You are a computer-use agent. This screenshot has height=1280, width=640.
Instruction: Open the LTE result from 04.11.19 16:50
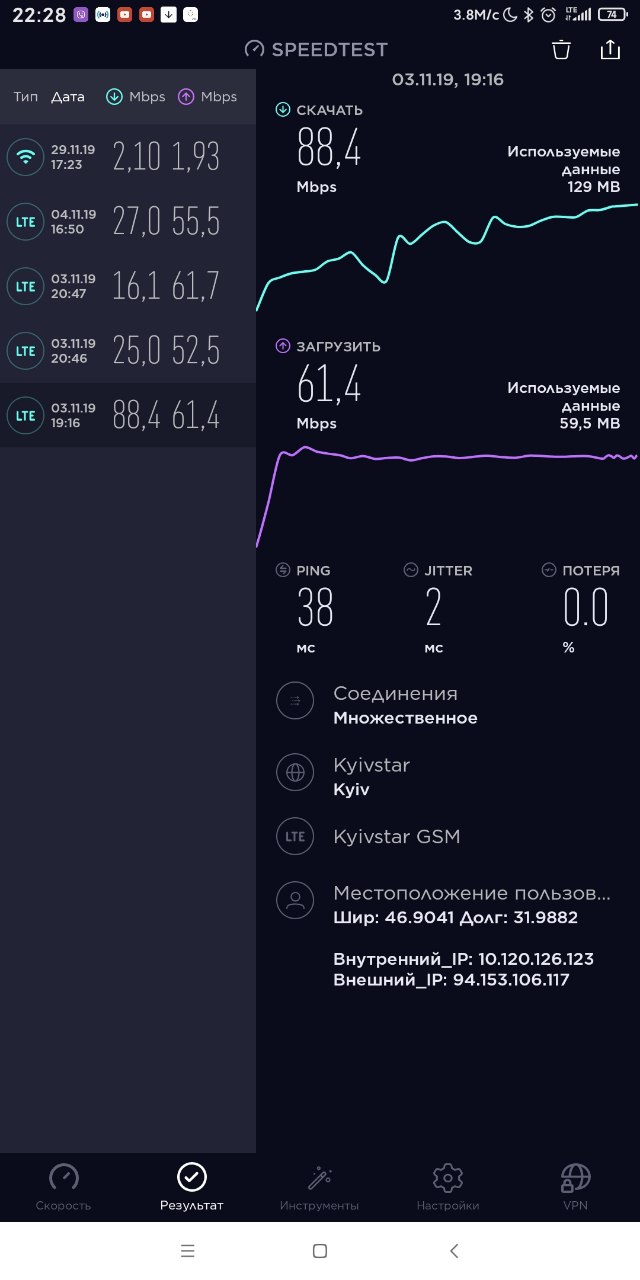(128, 221)
